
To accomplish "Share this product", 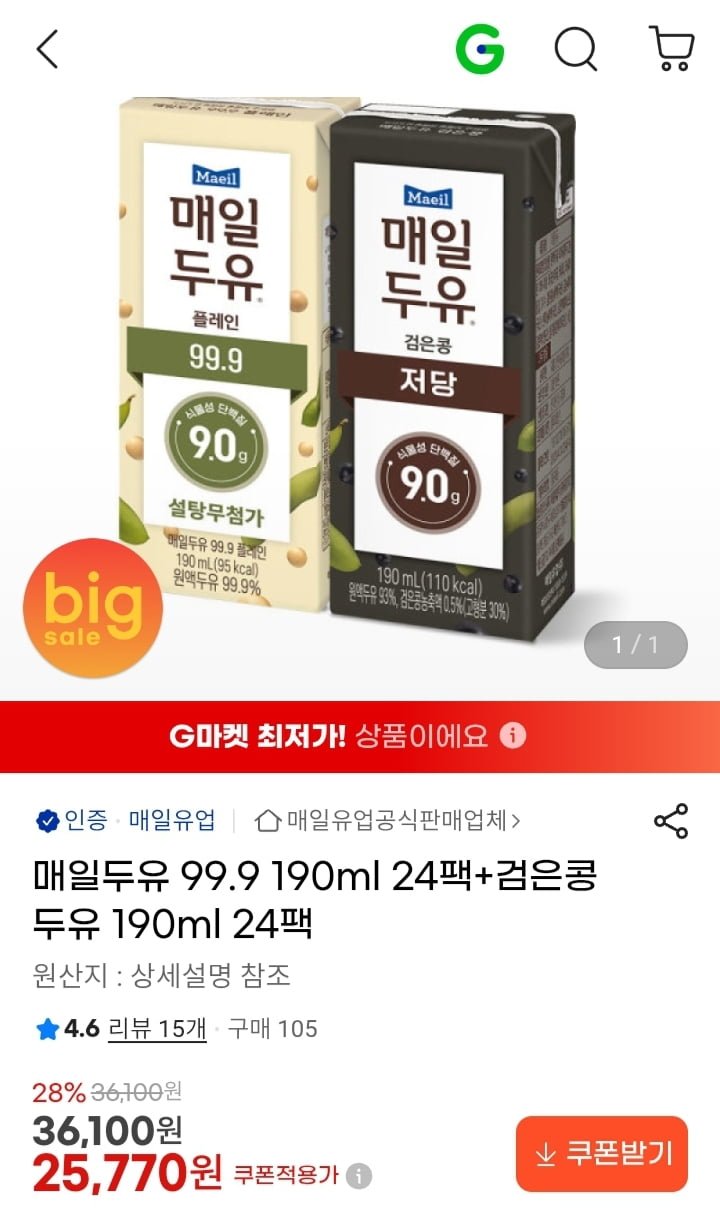I will pos(670,821).
